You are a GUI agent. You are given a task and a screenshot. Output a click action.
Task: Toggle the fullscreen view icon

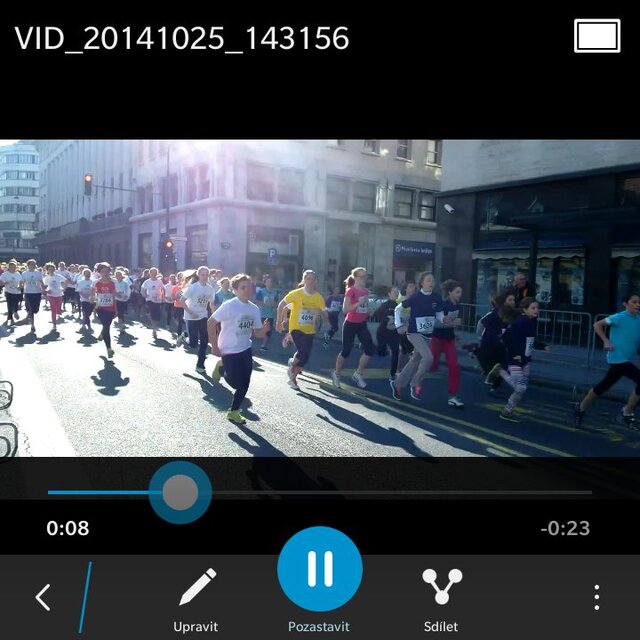click(x=597, y=36)
